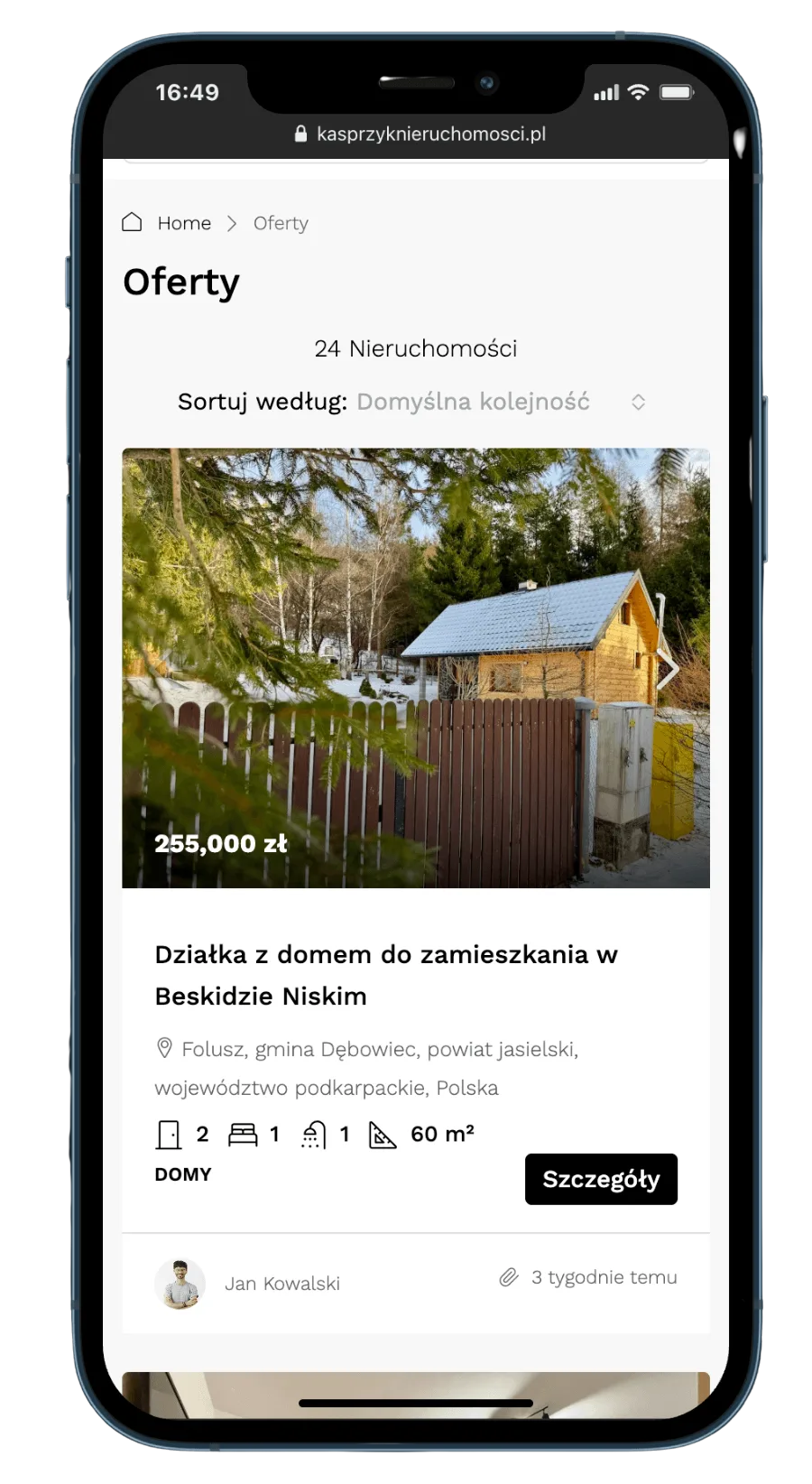Go to Home via breadcrumb
812x1484 pixels.
tap(183, 223)
